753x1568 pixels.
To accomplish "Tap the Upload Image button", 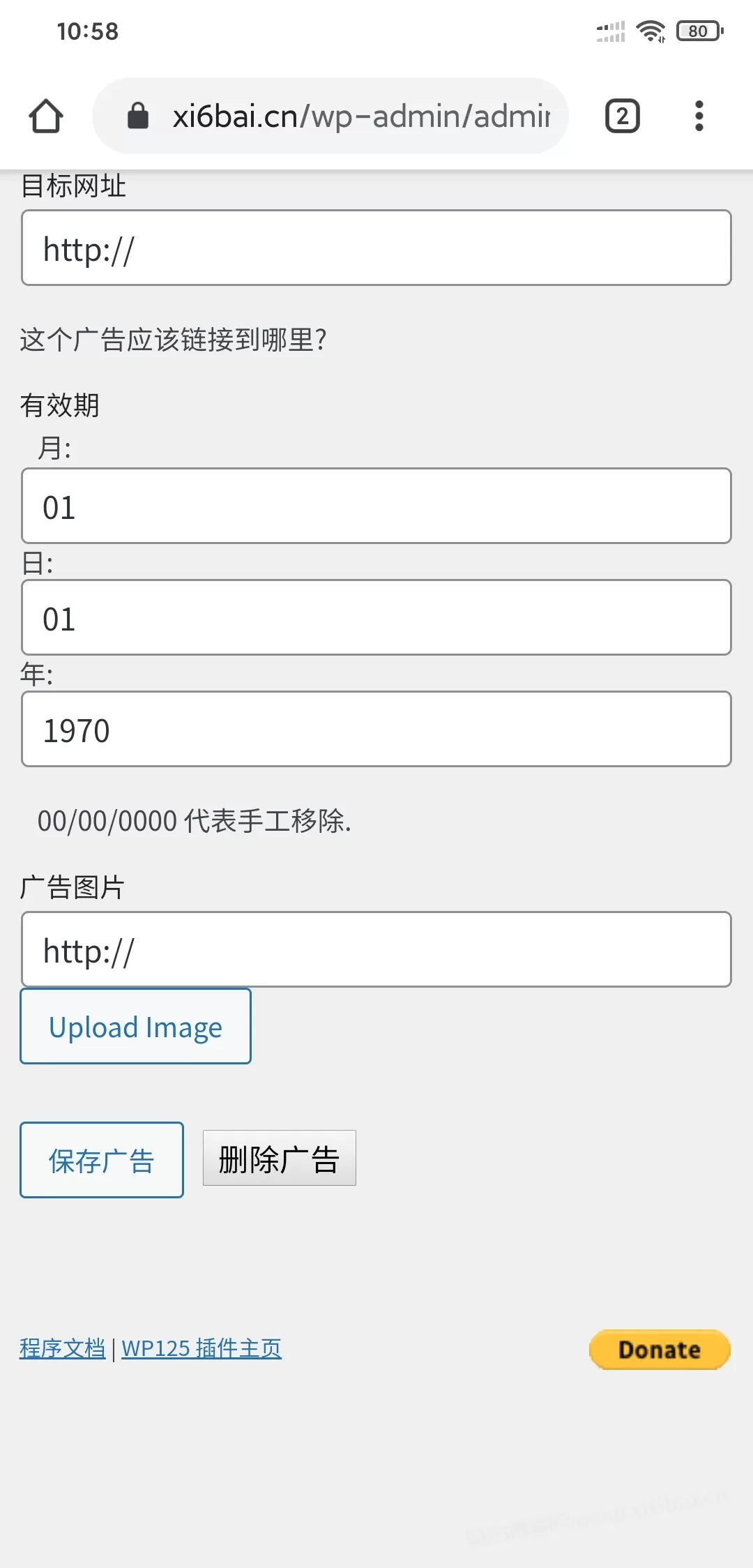I will tap(135, 1026).
